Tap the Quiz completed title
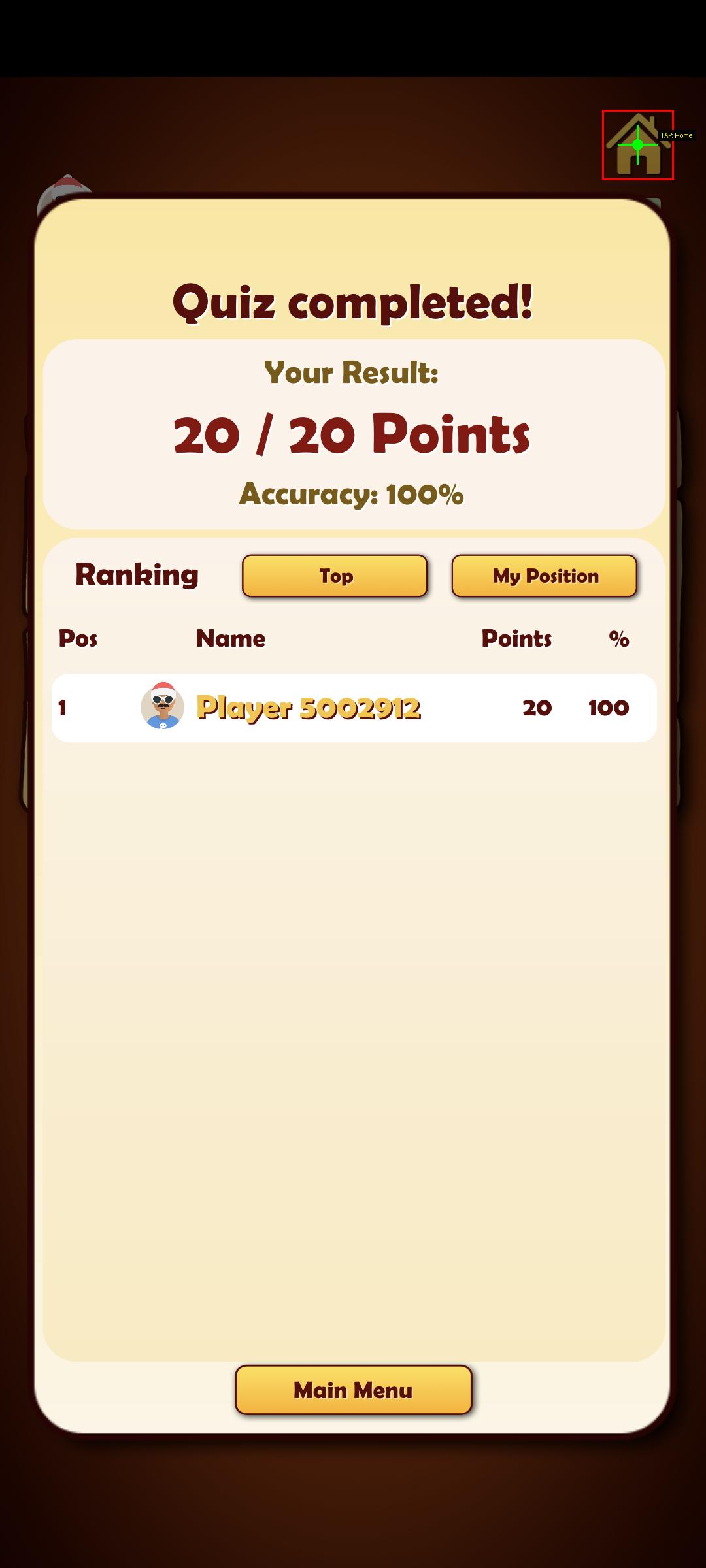Viewport: 706px width, 1568px height. point(353,302)
